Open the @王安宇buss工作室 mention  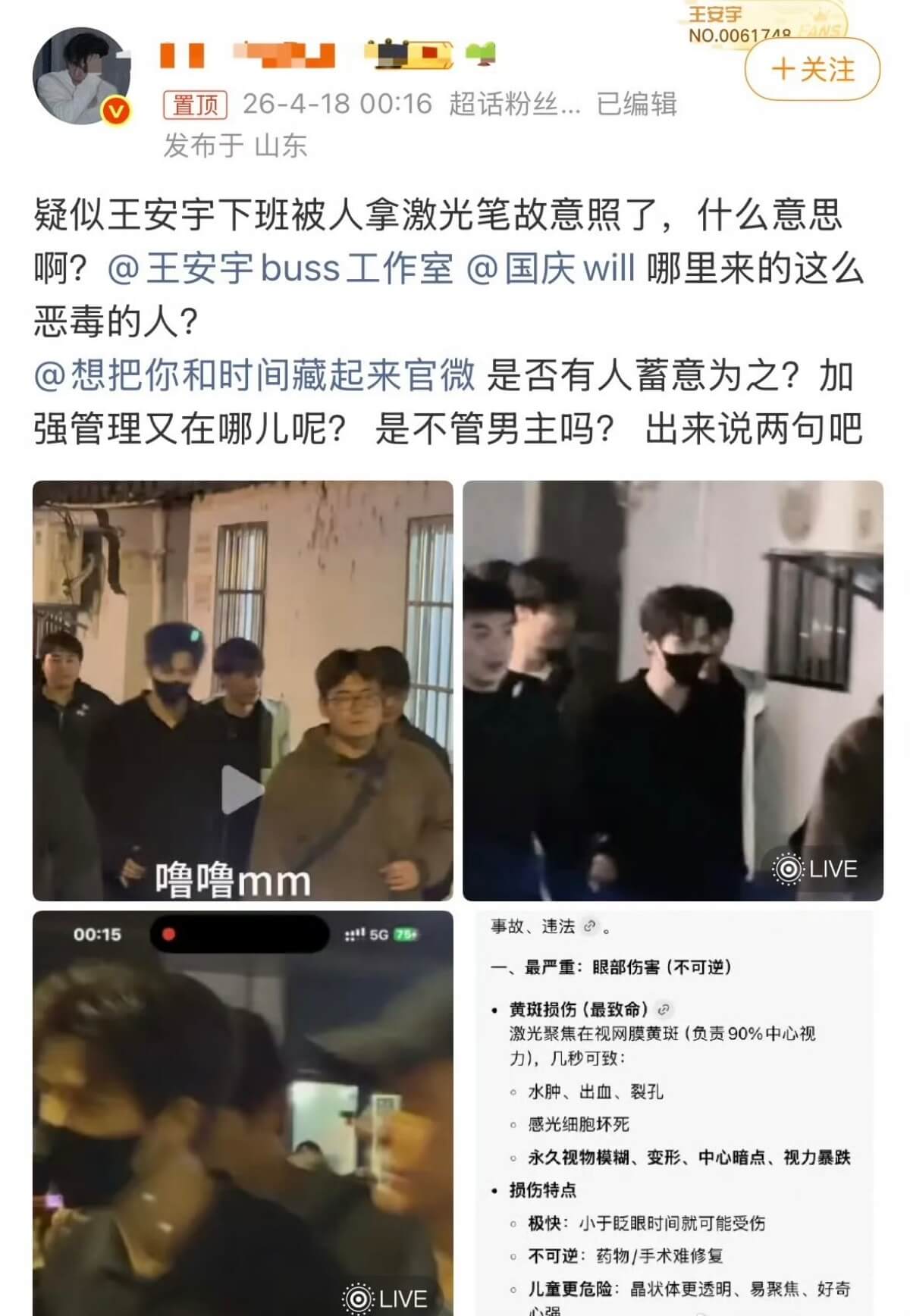coord(281,268)
